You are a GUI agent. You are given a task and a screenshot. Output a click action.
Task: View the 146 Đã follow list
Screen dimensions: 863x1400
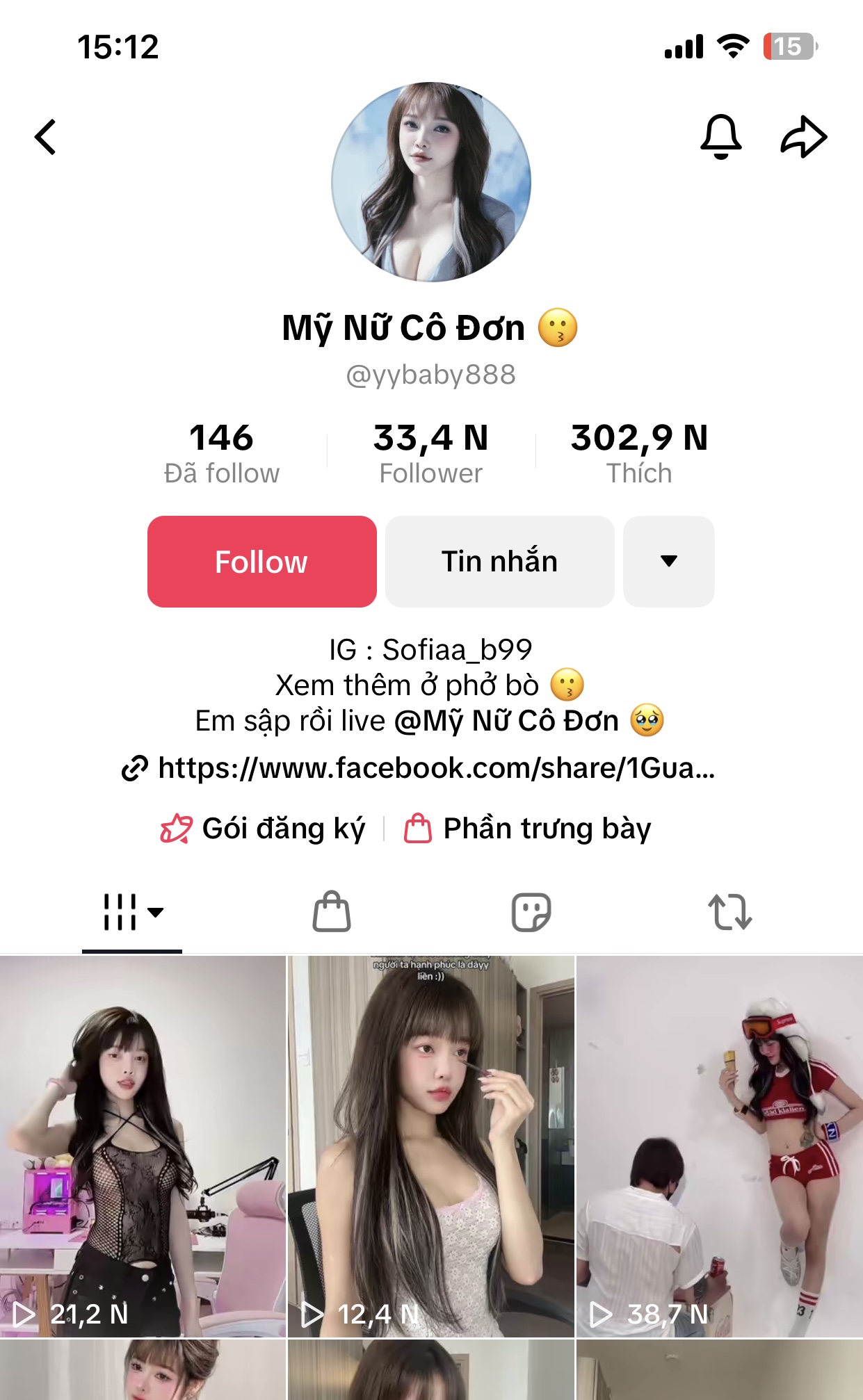221,453
